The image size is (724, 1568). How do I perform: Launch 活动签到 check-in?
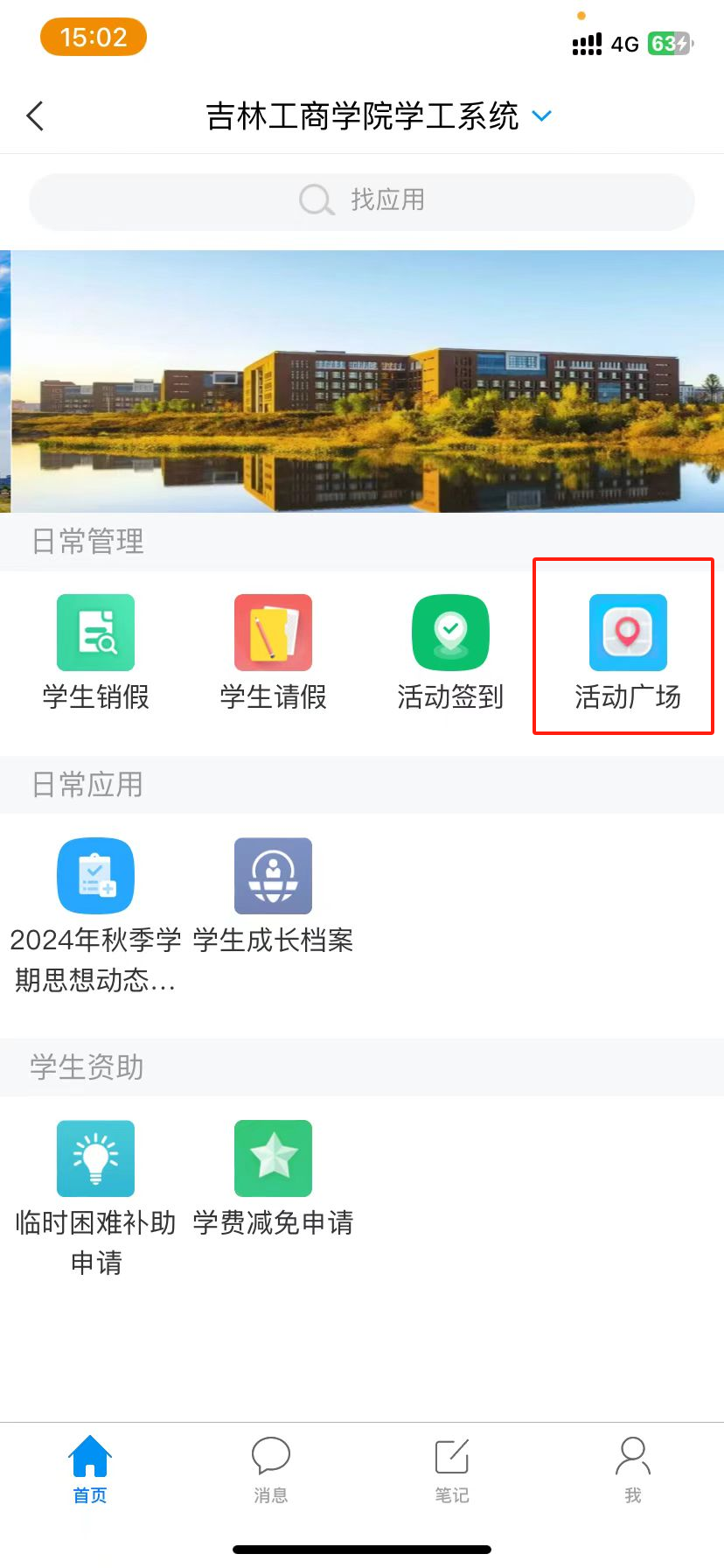point(450,651)
